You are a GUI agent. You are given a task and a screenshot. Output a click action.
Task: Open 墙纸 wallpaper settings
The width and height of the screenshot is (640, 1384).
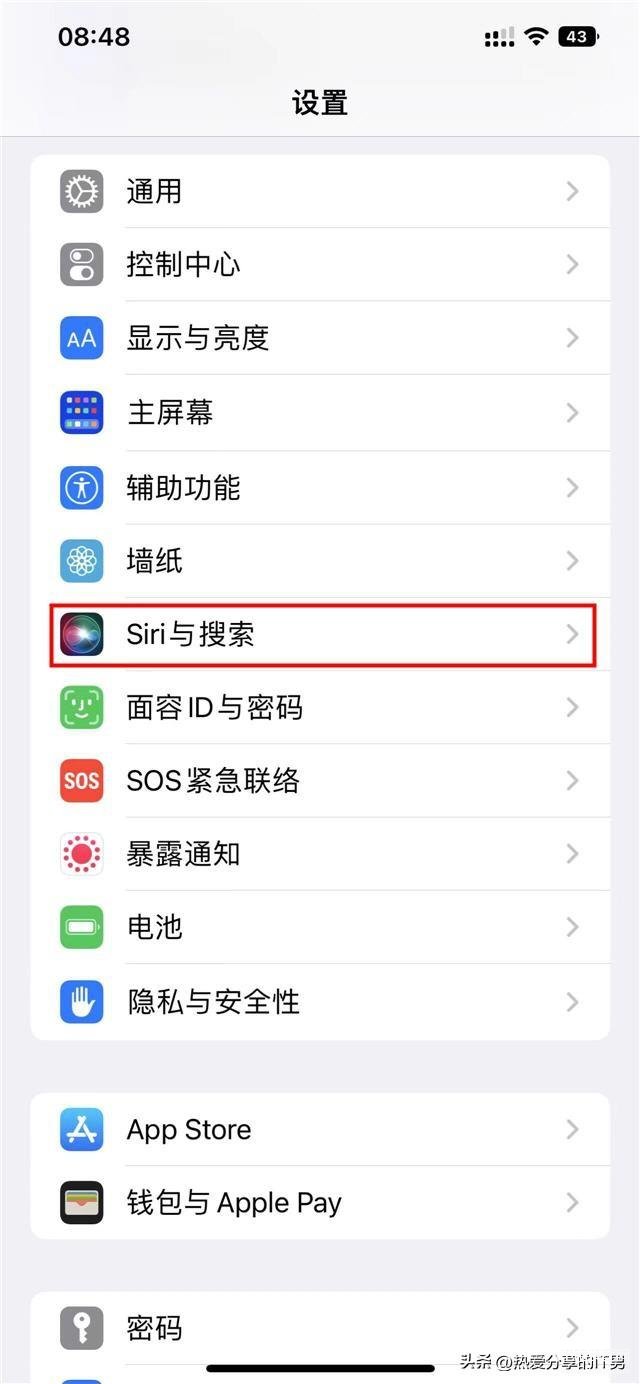point(320,561)
